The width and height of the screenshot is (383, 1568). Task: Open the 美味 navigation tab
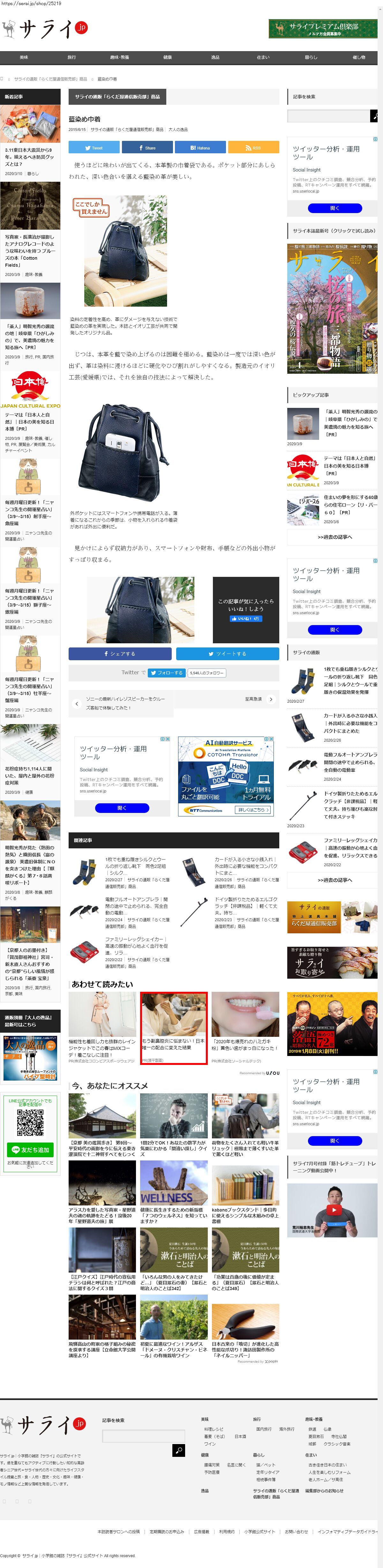[24, 57]
